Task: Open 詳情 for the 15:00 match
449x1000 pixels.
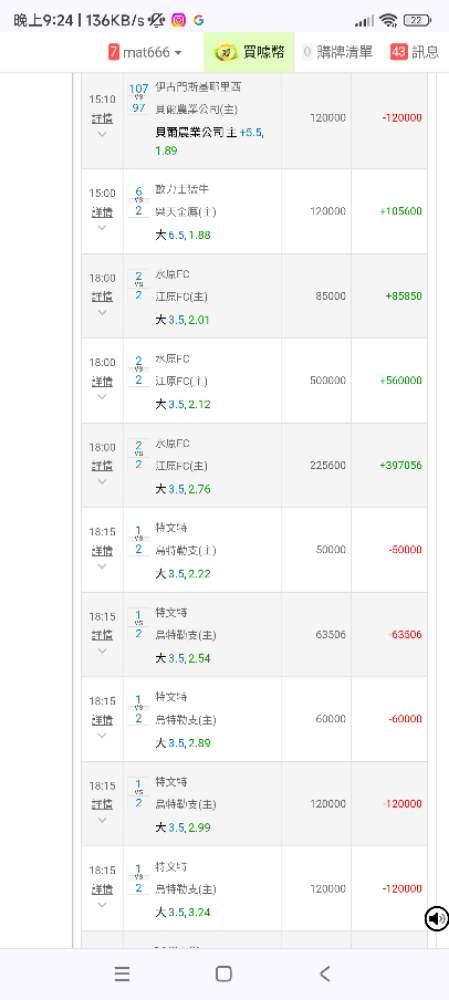Action: pos(102,212)
